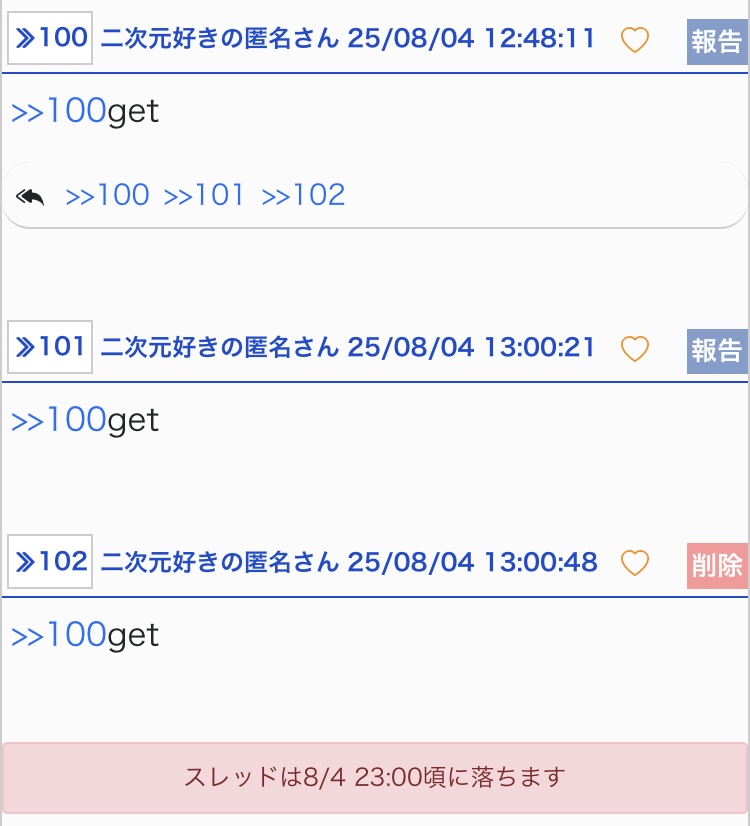This screenshot has height=826, width=750.
Task: Like post 101 with the heart icon
Action: coord(635,348)
